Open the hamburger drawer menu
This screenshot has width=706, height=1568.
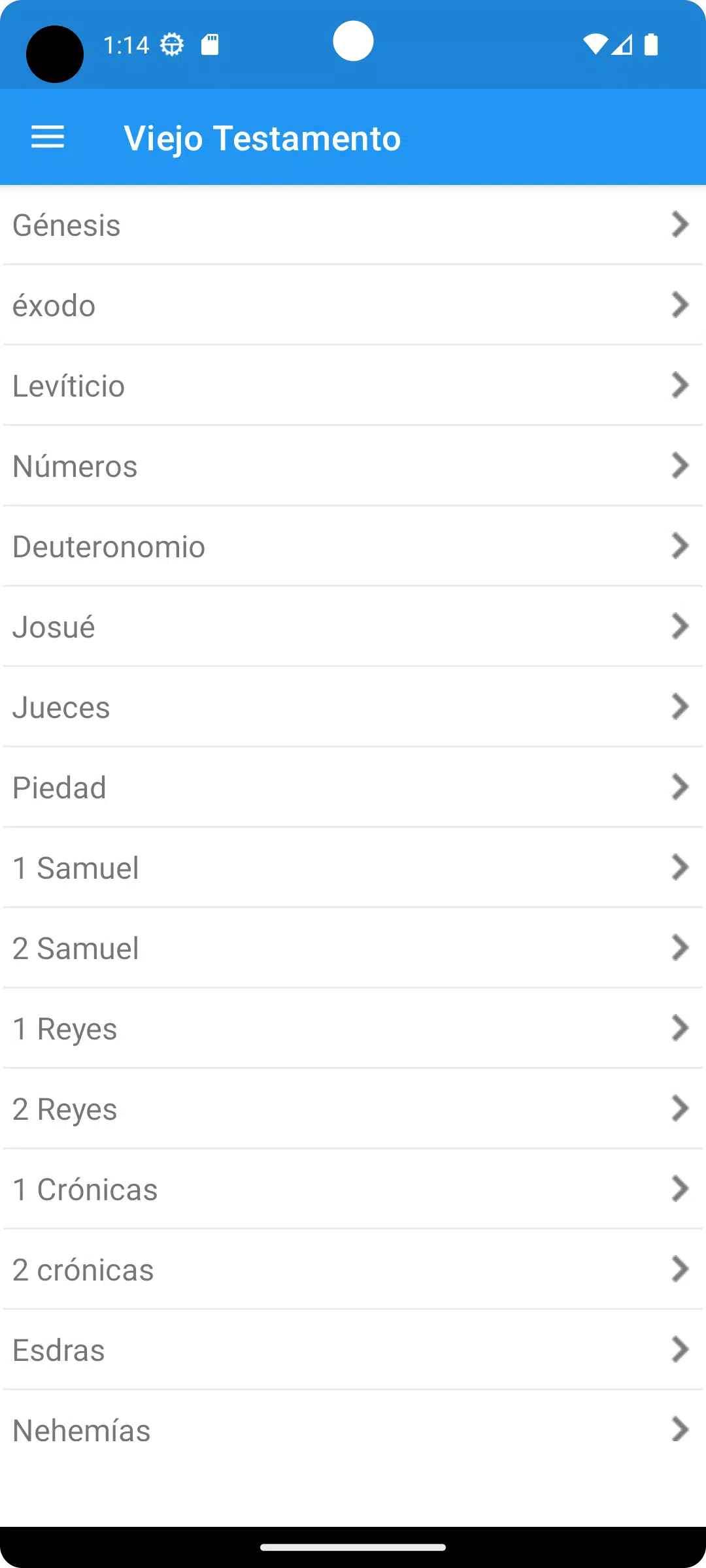(48, 137)
